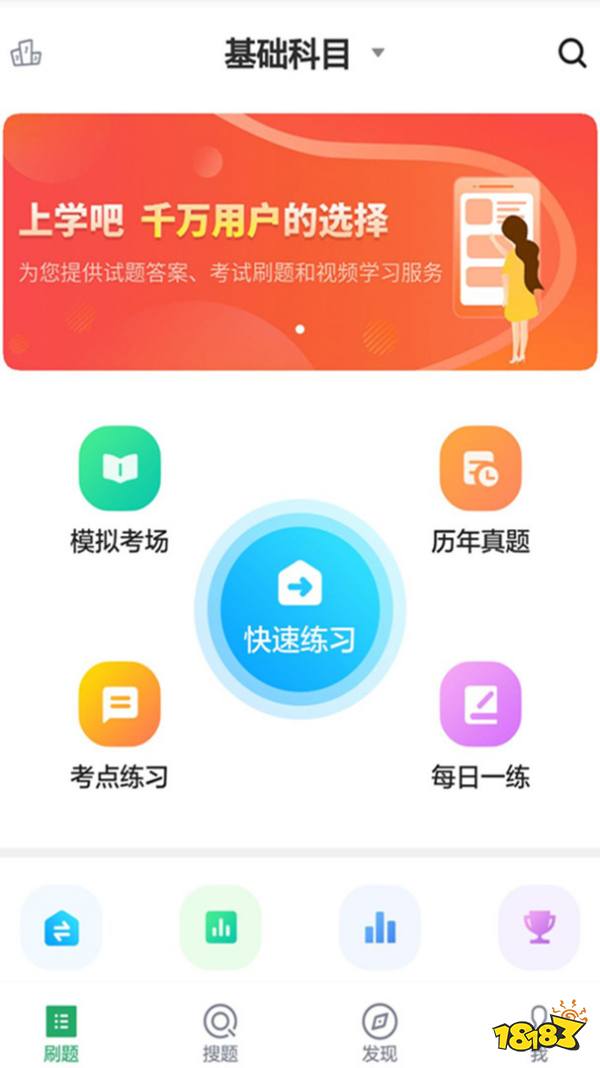Image resolution: width=600 pixels, height=1068 pixels.
Task: Open the search icon
Action: 572,53
